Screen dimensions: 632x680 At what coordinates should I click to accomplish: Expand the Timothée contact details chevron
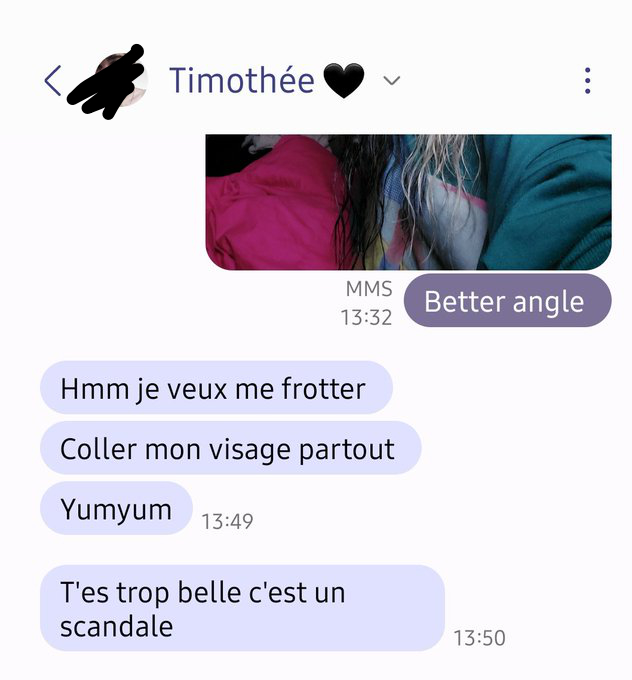point(392,81)
